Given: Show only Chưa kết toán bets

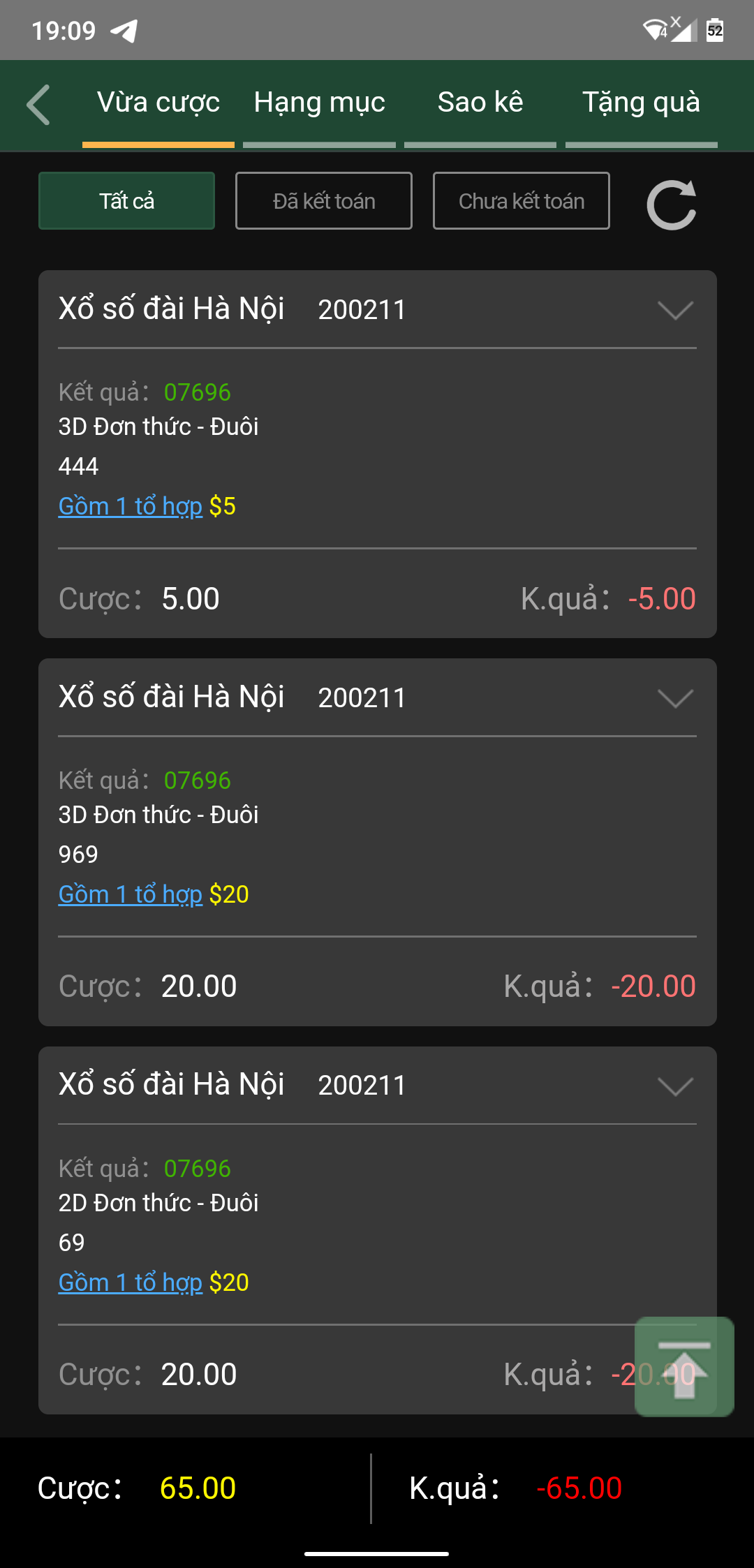Looking at the screenshot, I should point(522,201).
